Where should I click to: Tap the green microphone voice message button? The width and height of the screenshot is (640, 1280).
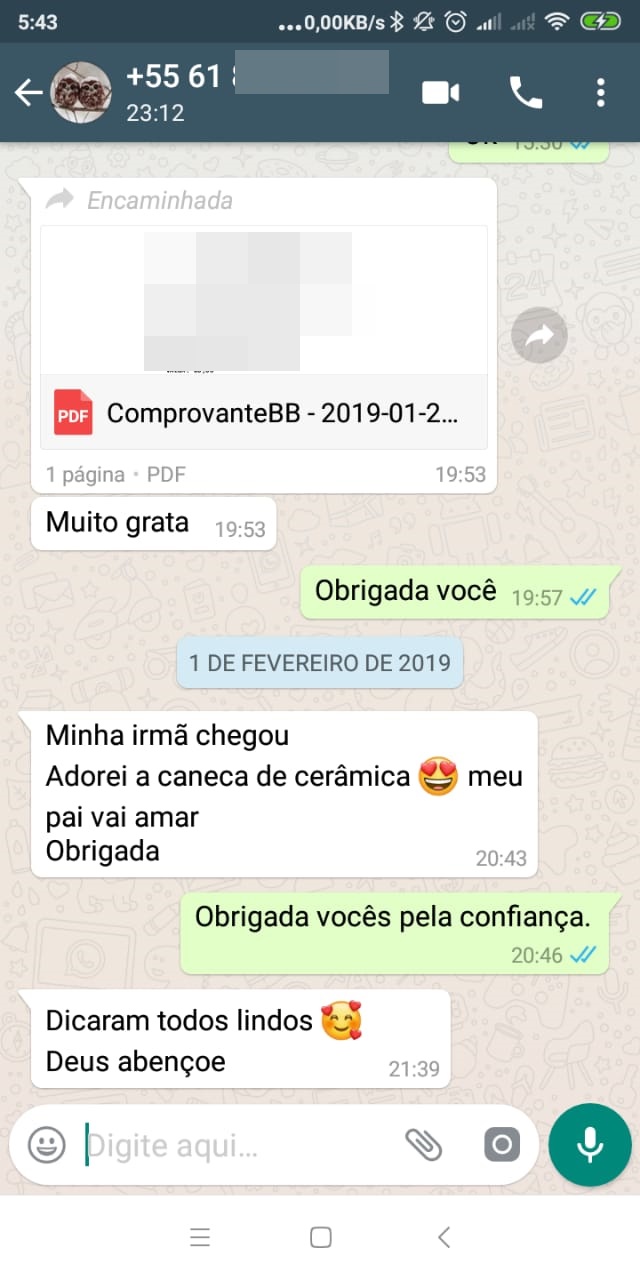590,1145
